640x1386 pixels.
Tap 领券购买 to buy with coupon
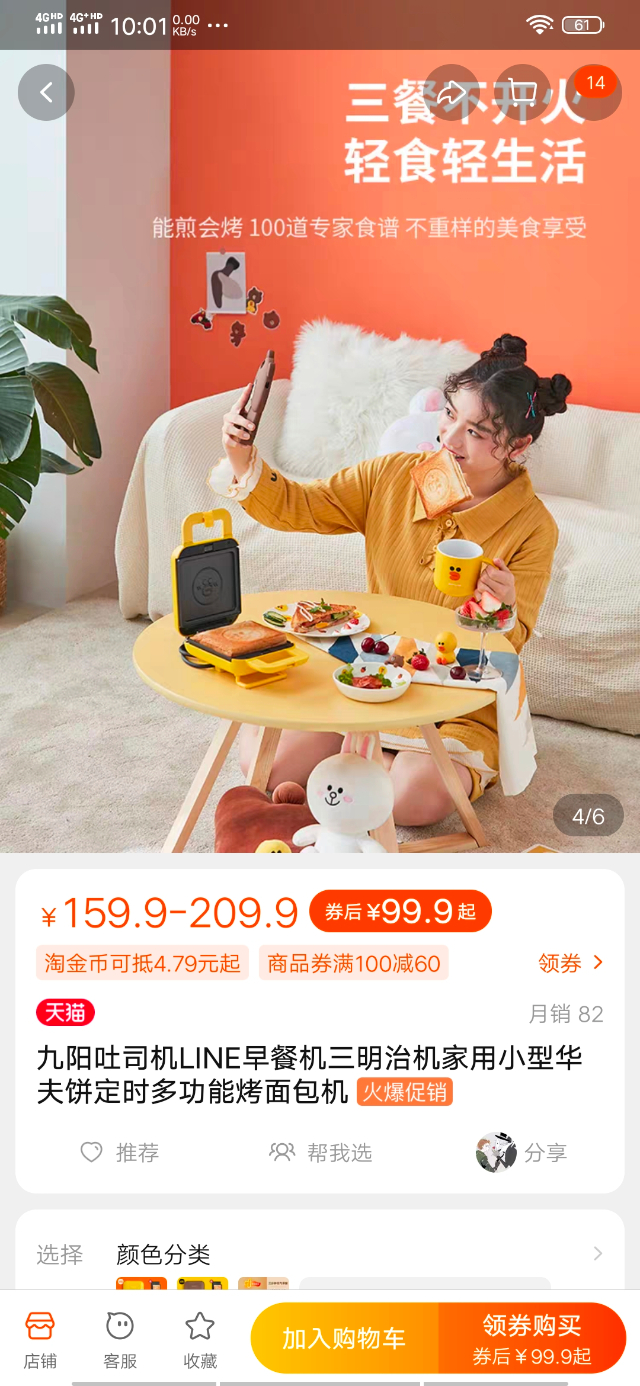click(x=532, y=1338)
